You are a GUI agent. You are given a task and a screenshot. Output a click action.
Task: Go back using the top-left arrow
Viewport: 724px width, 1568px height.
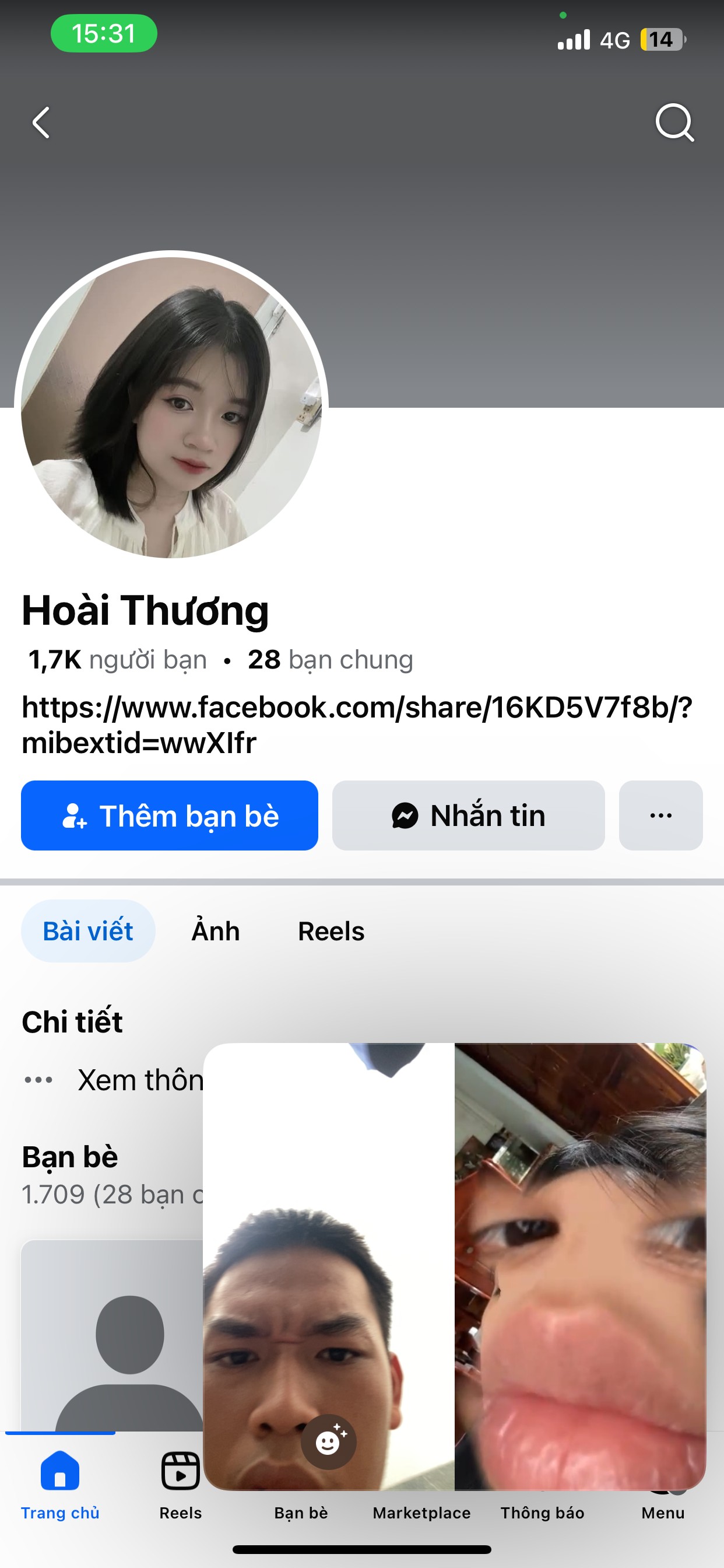41,123
